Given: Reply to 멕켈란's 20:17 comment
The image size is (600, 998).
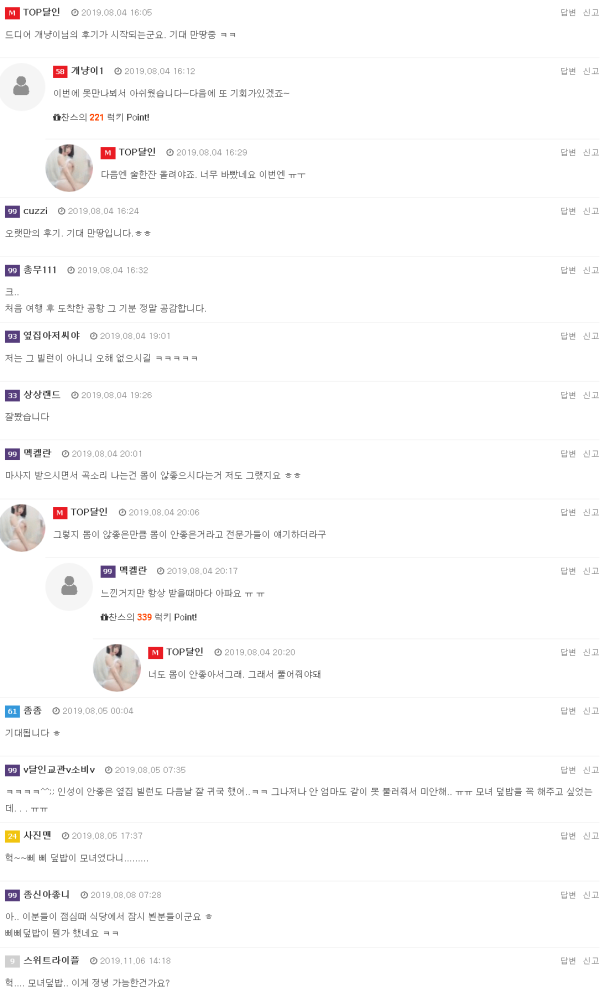Looking at the screenshot, I should [567, 570].
